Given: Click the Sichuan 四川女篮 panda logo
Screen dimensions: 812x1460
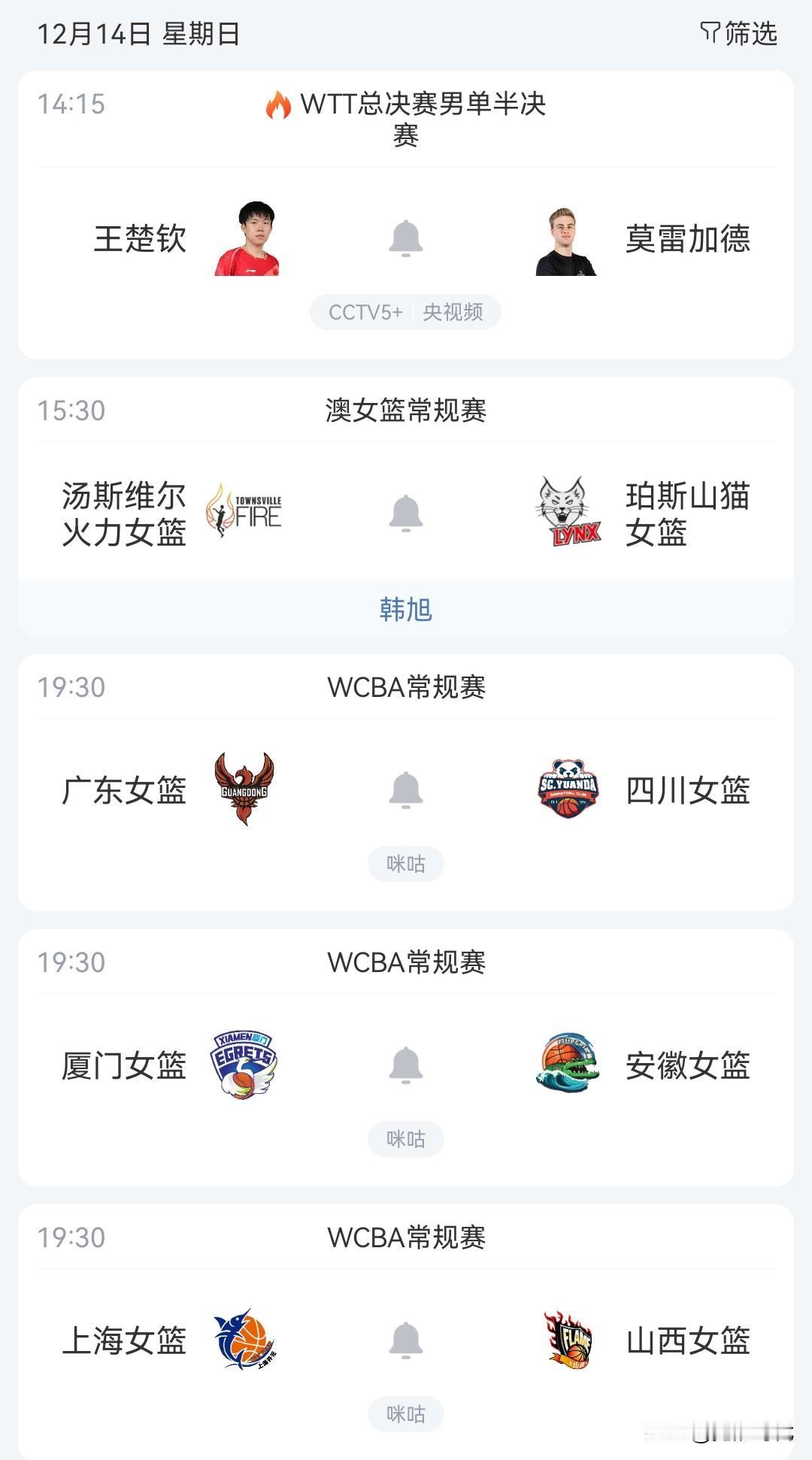Looking at the screenshot, I should coord(569,789).
